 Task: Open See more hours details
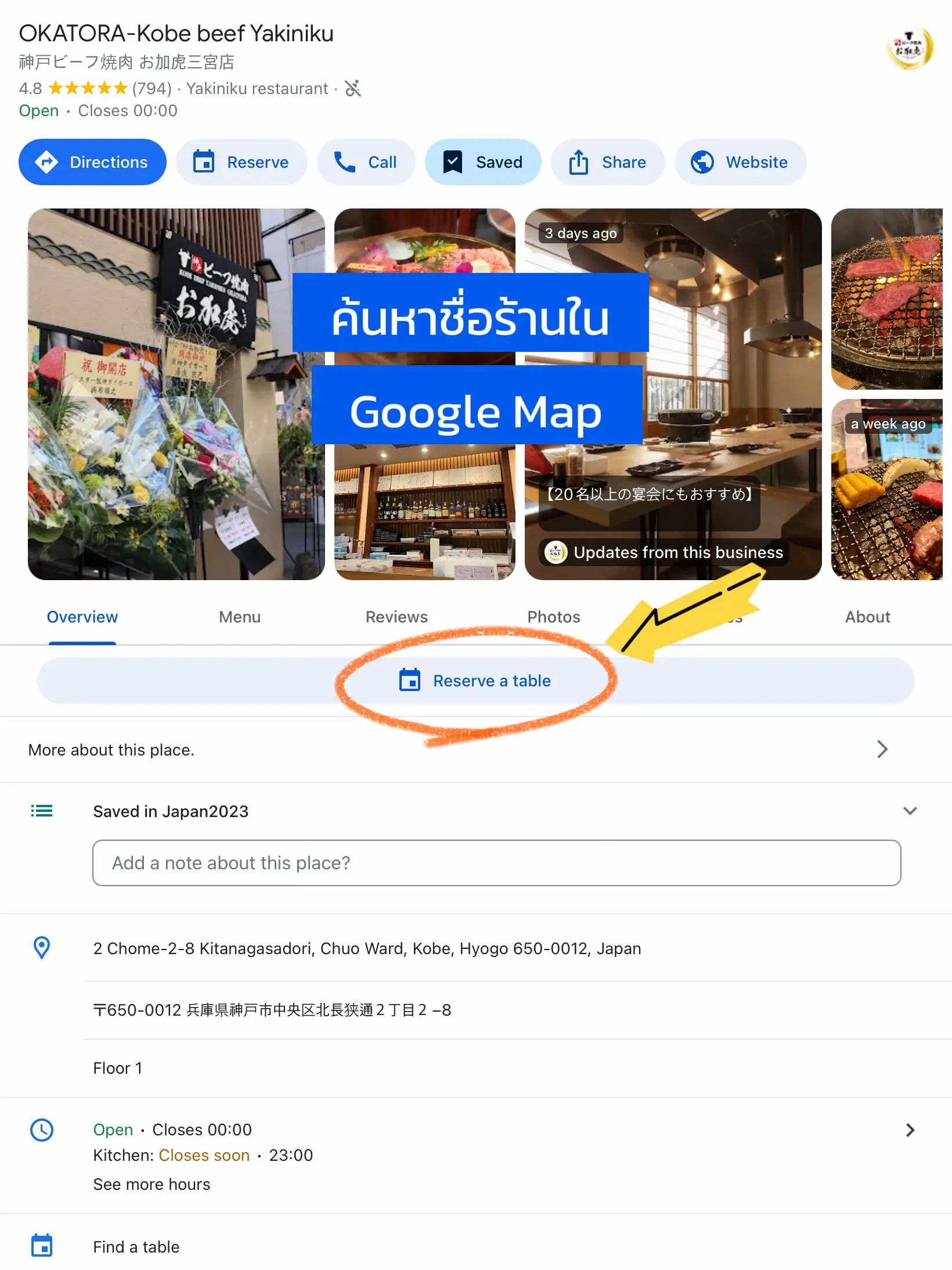click(x=151, y=1184)
